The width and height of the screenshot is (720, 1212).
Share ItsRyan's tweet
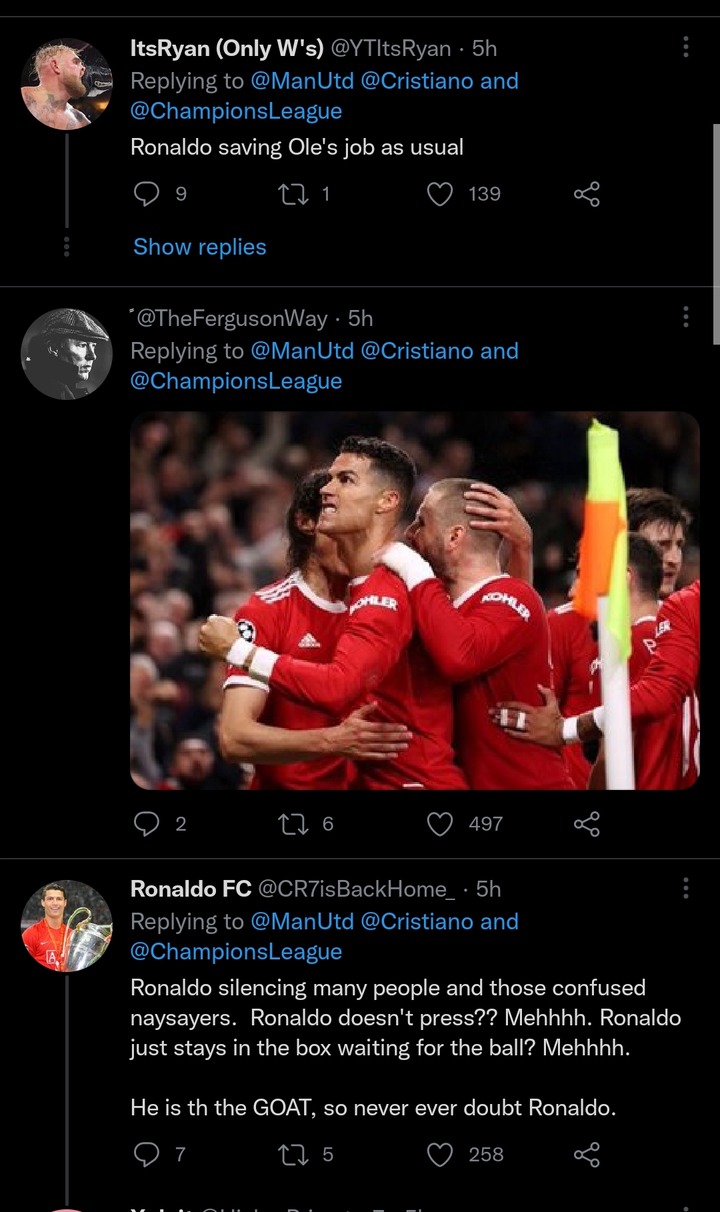[x=586, y=194]
